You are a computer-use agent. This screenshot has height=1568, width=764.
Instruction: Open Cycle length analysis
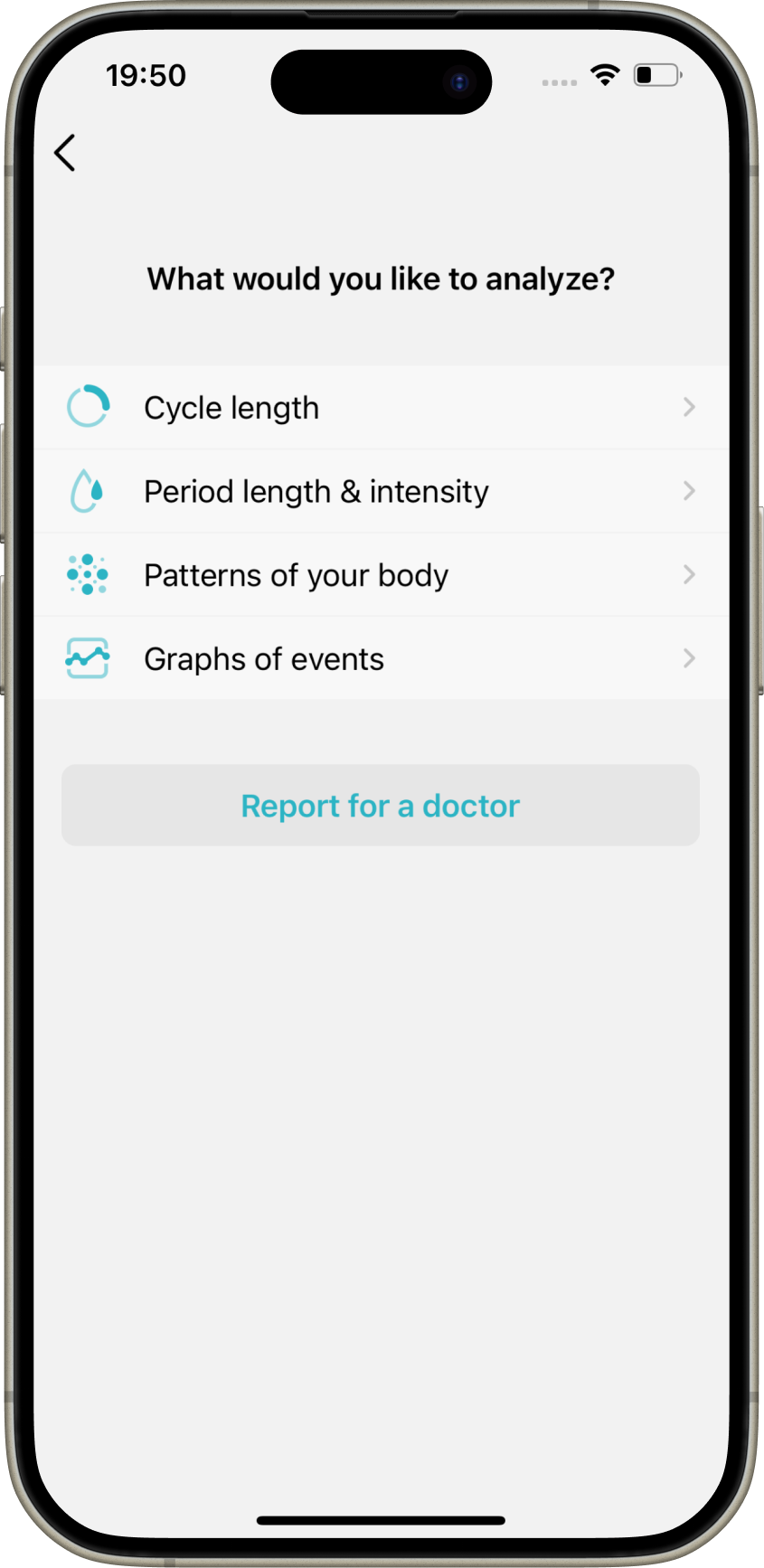381,408
